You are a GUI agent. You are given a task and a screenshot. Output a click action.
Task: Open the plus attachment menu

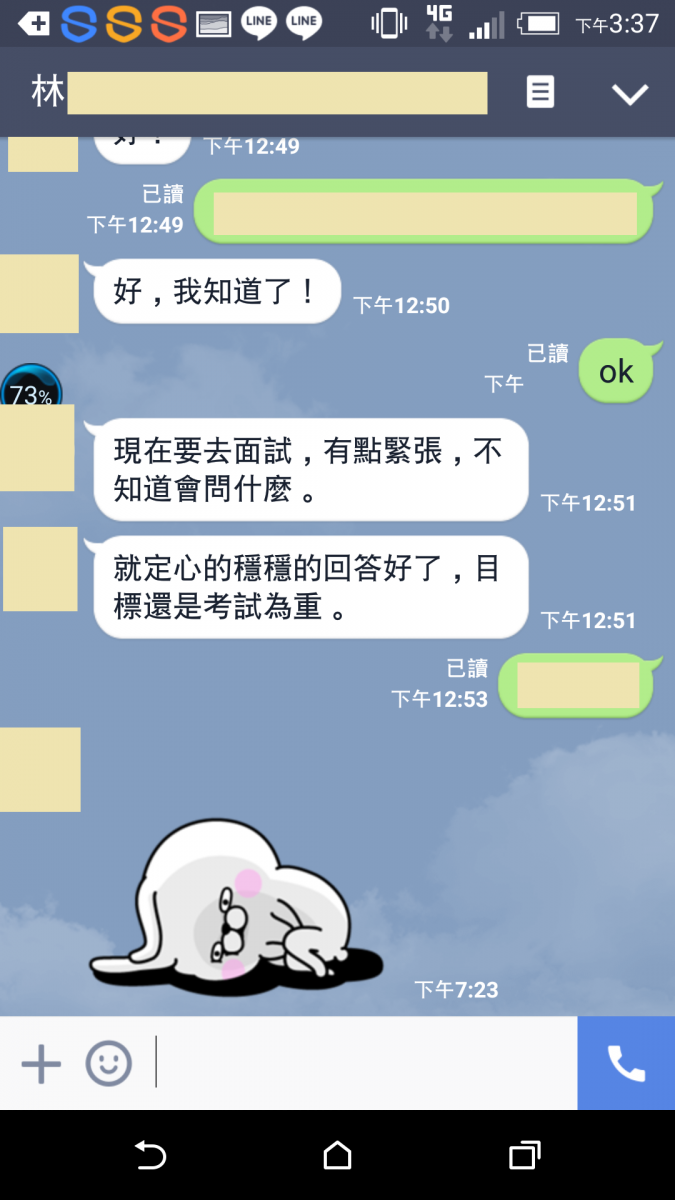coord(41,1063)
